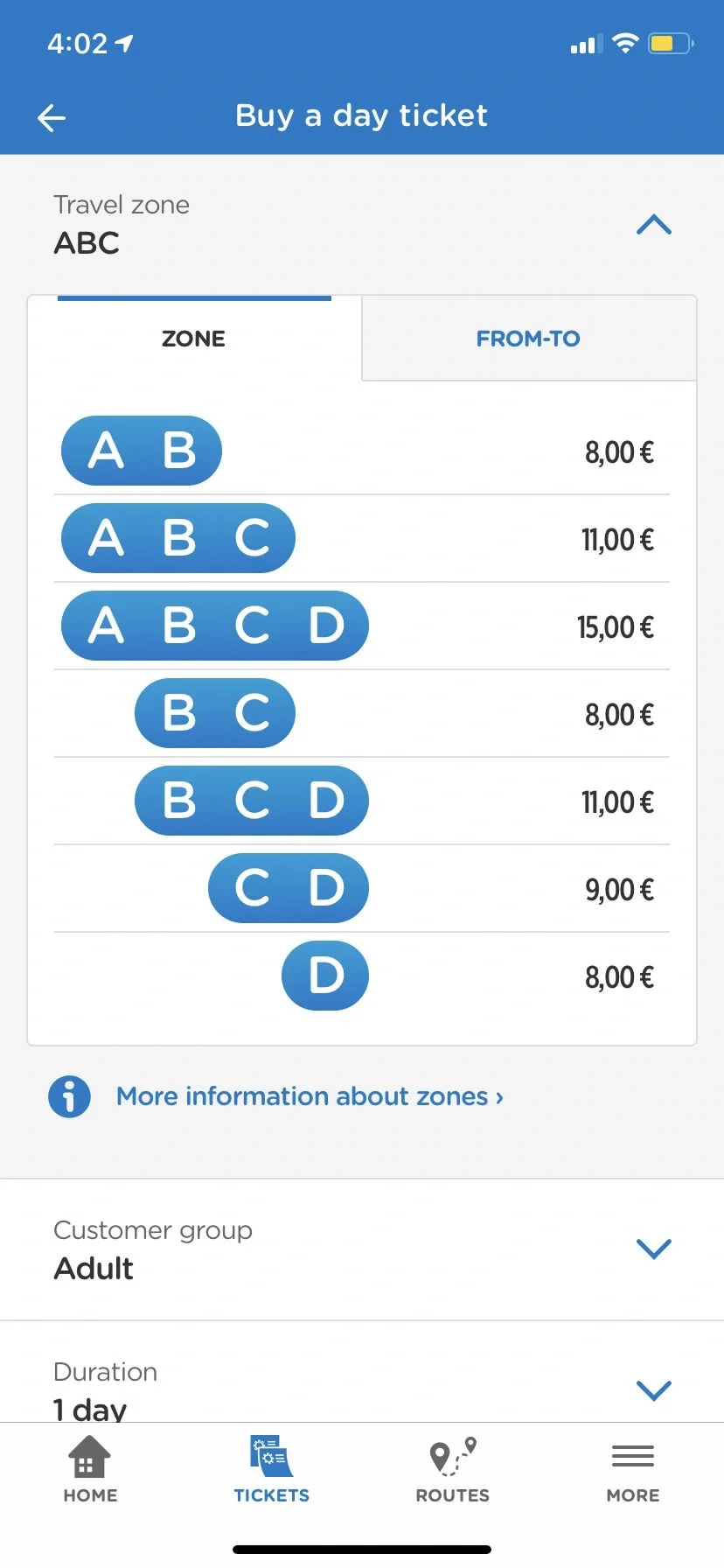
Task: Switch to the FROM-TO tab
Action: (528, 339)
